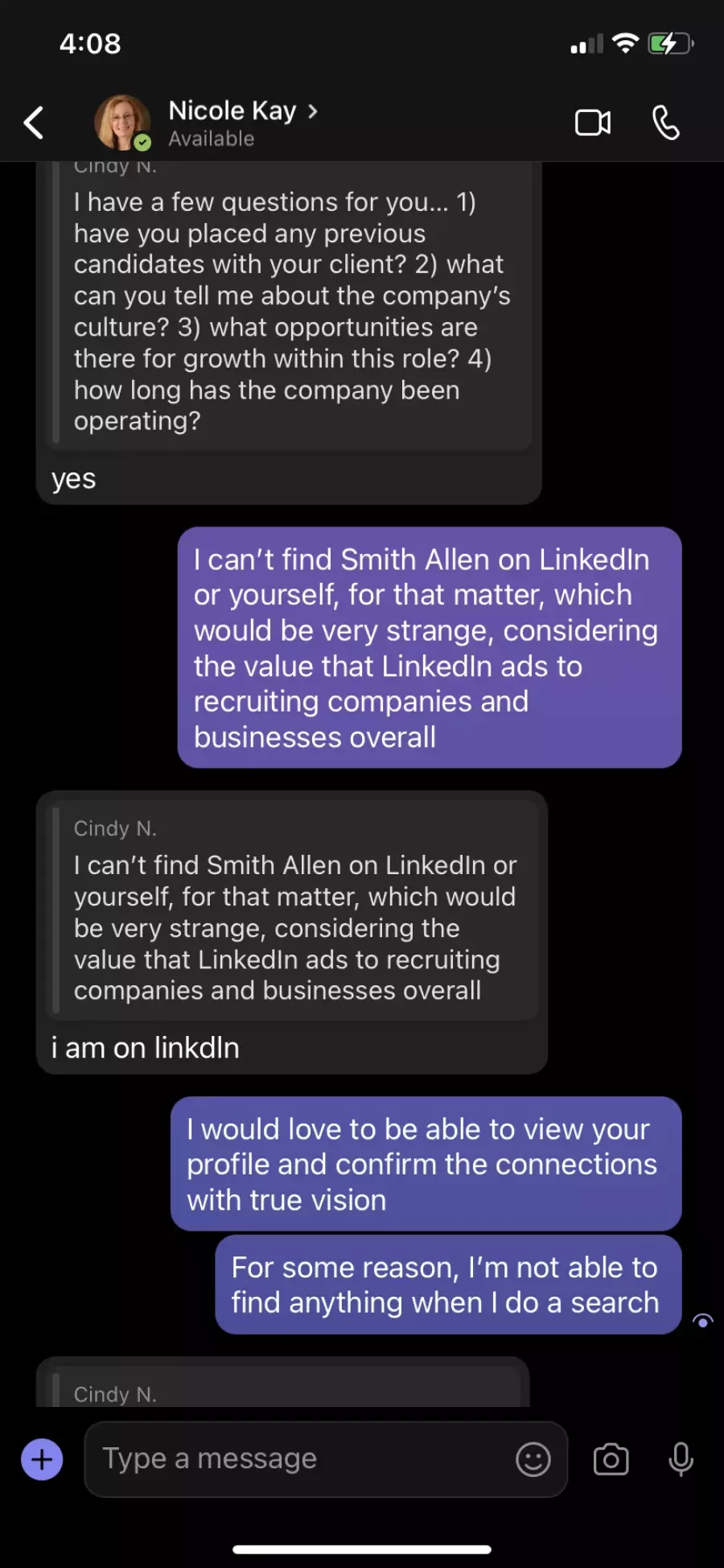Open the camera to send a photo

click(611, 1459)
